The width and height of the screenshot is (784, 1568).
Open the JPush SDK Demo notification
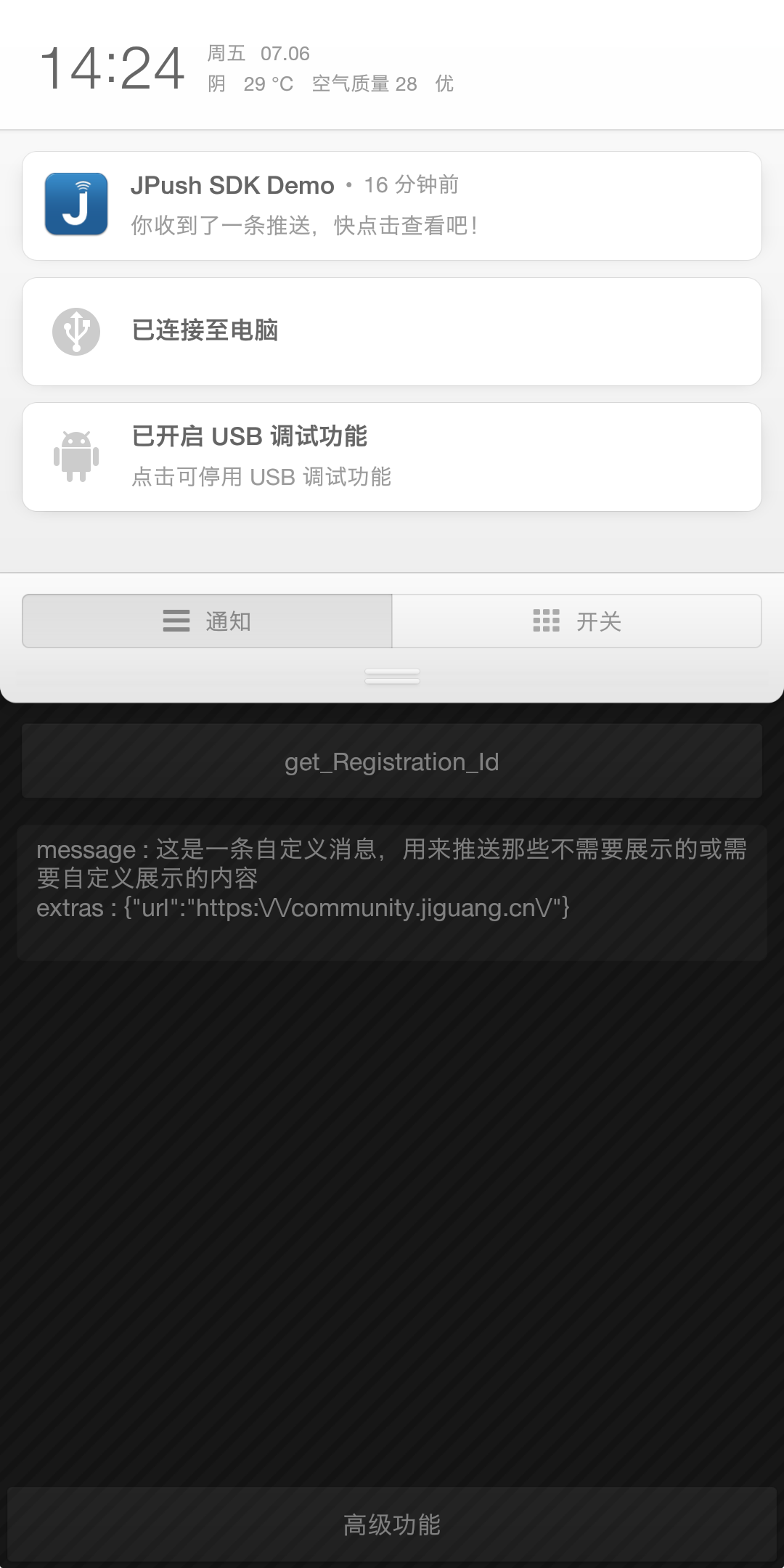pyautogui.click(x=392, y=205)
